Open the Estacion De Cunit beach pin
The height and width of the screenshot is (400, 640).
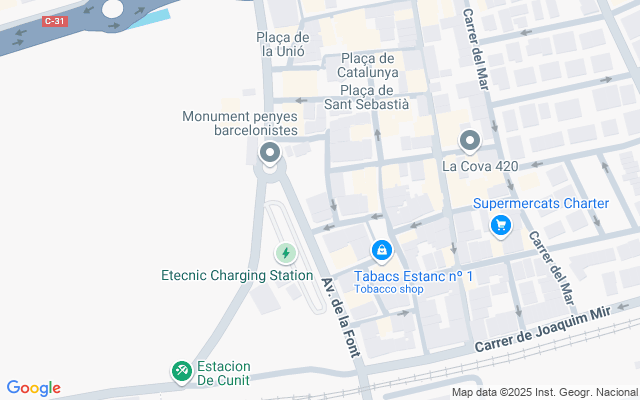pyautogui.click(x=182, y=372)
